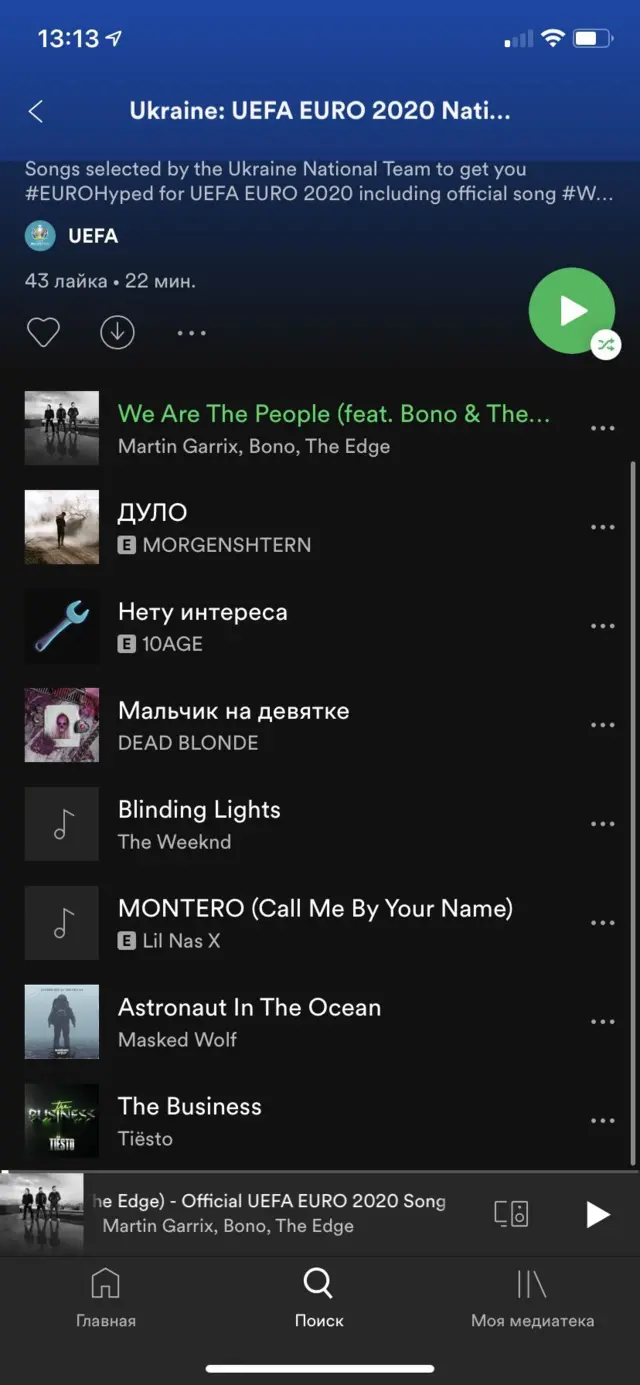Open the devices picker in the mini player
Screen dimensions: 640x1385
tap(511, 1214)
